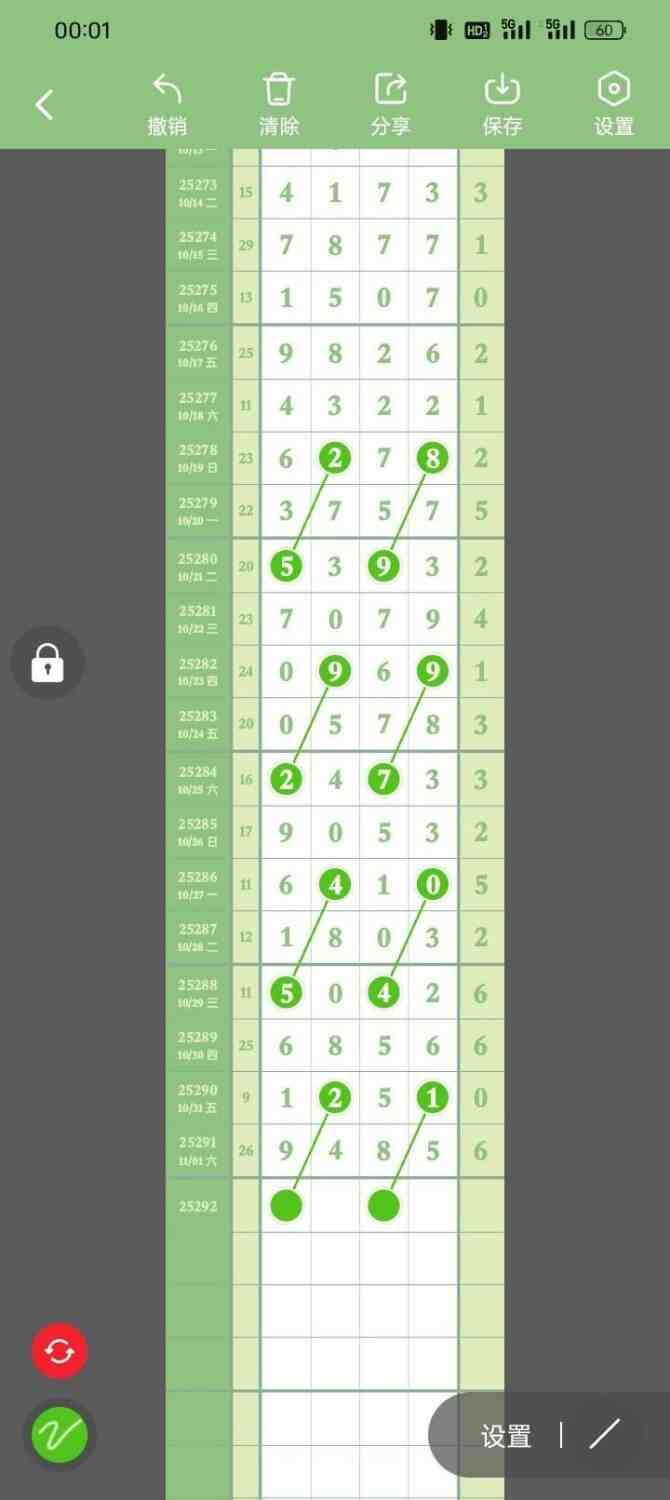Tap the green curve drawing button
Image resolution: width=670 pixels, height=1500 pixels.
59,1436
